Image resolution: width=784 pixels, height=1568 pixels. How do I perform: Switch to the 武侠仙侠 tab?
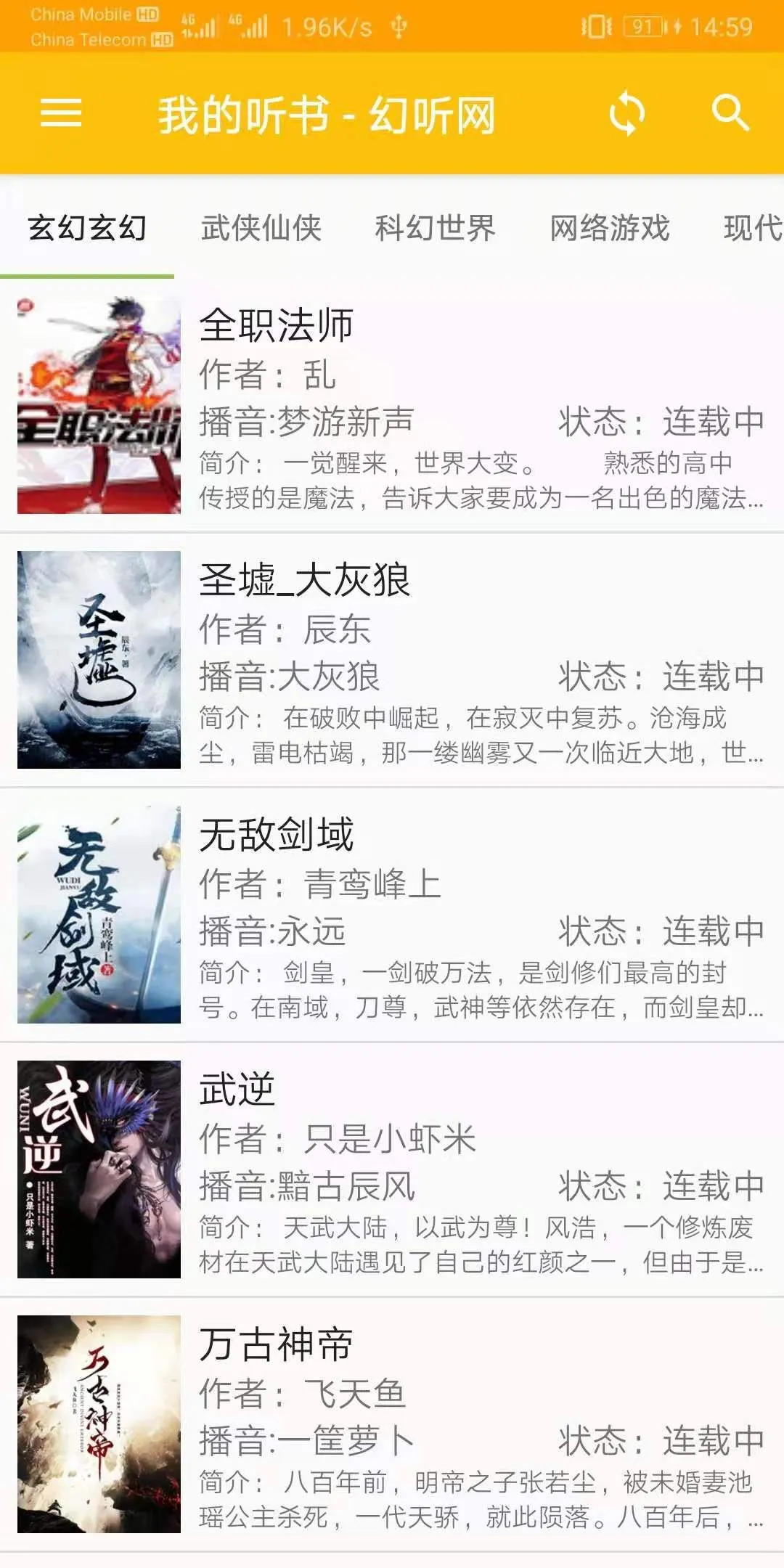click(261, 228)
